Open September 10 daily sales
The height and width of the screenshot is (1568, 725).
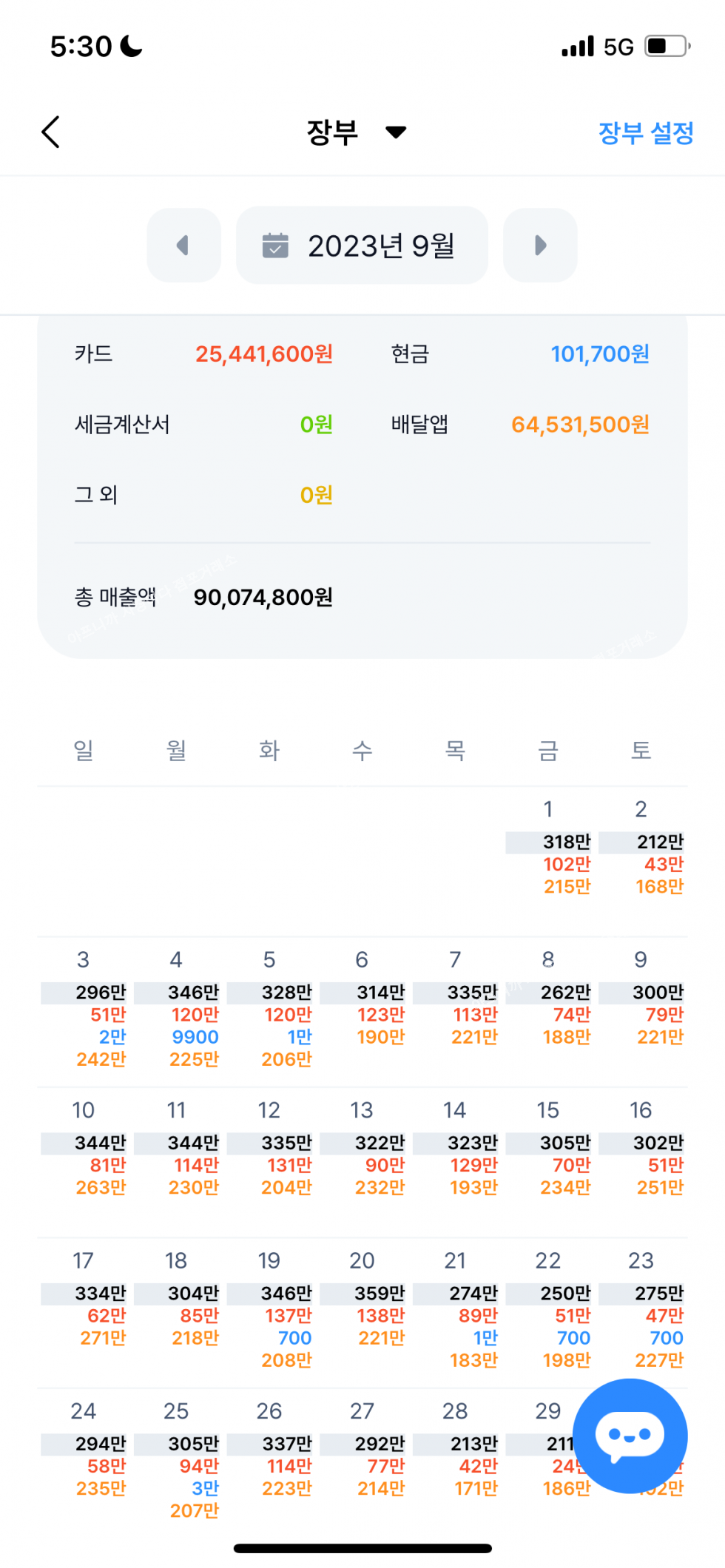click(x=84, y=1149)
